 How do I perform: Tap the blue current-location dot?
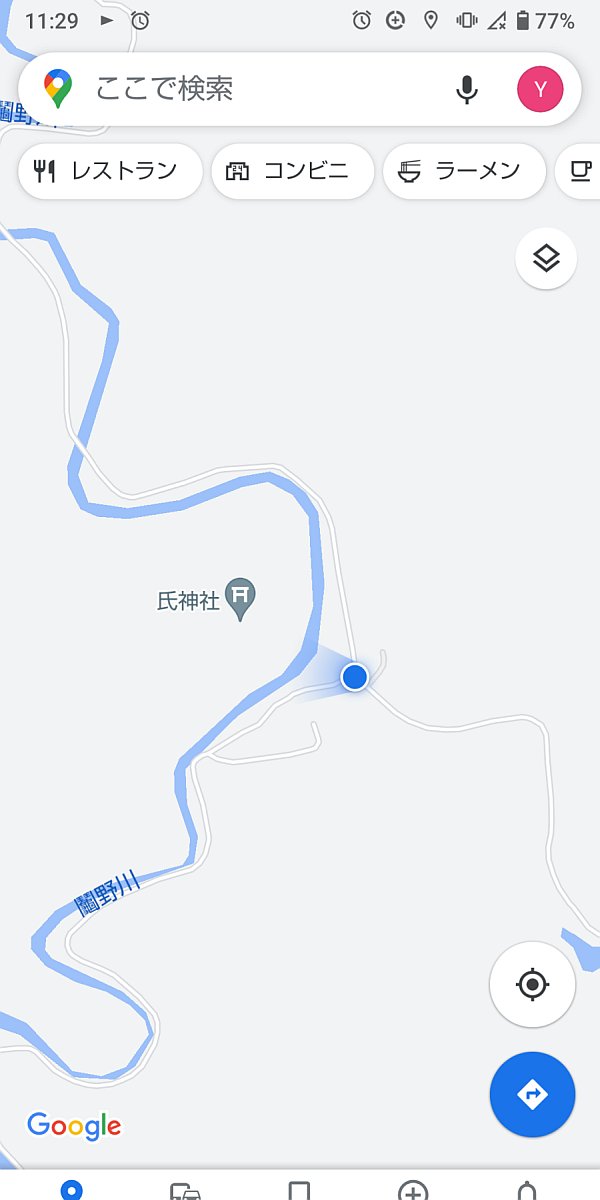[x=355, y=677]
